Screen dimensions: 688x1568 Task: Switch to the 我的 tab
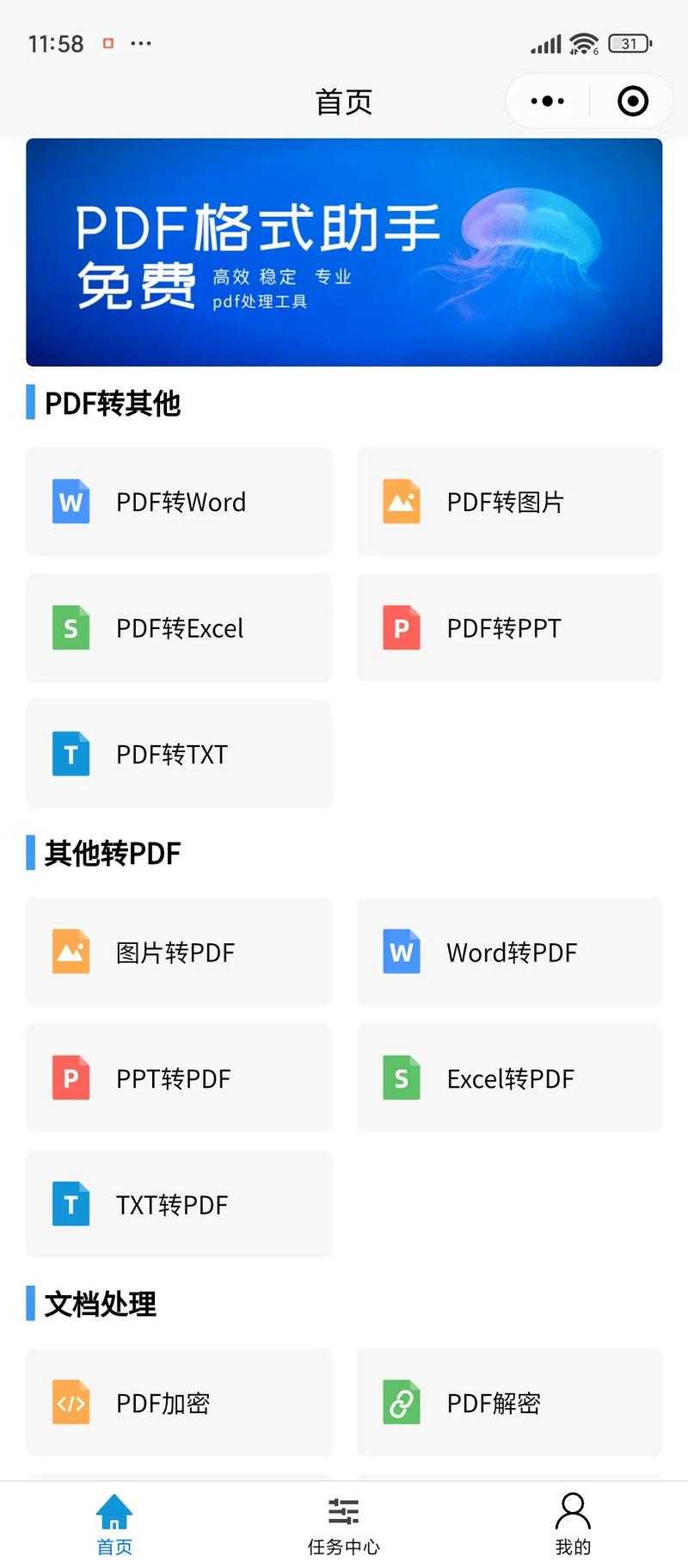pos(573,1525)
